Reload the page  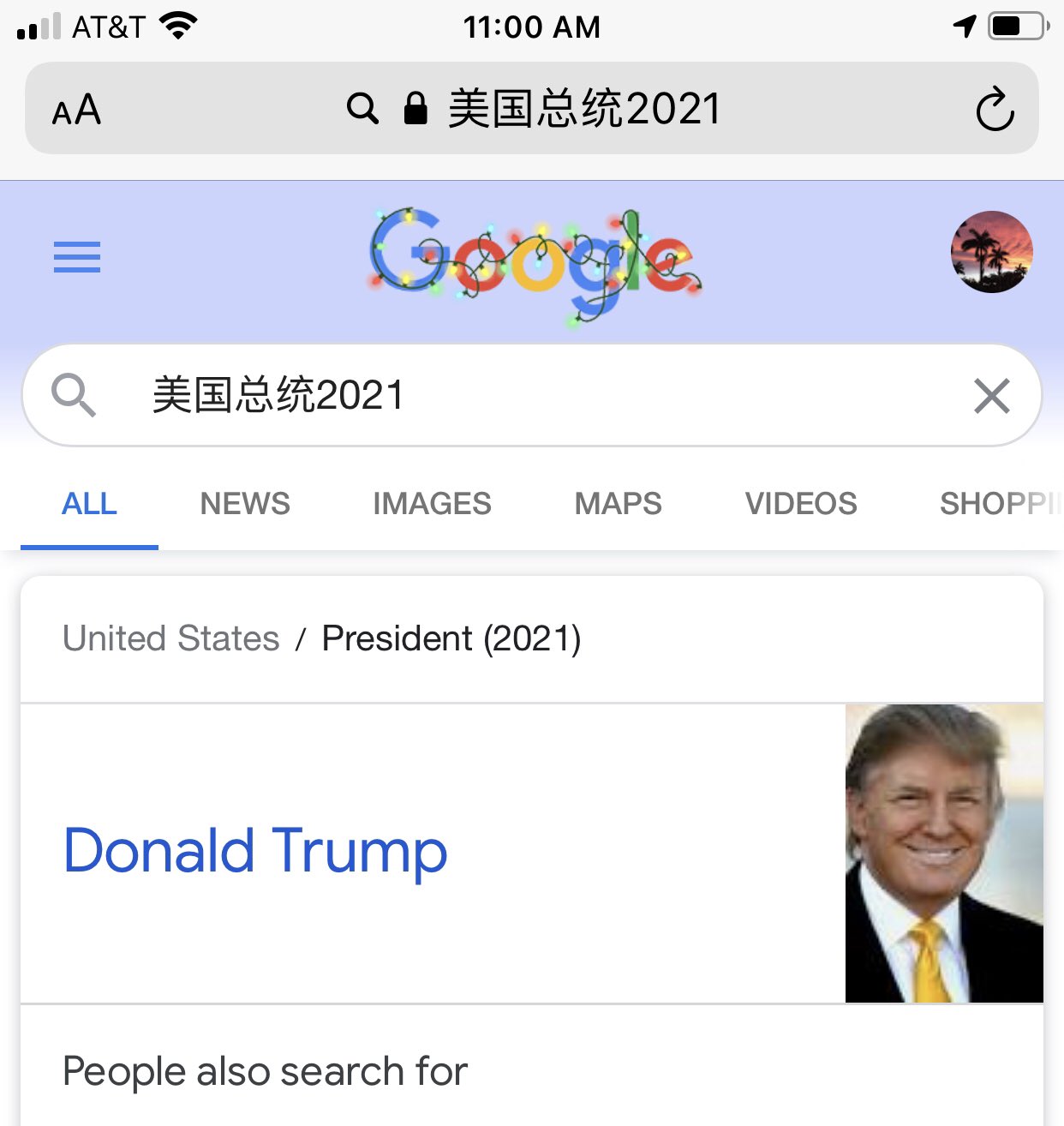(x=995, y=110)
